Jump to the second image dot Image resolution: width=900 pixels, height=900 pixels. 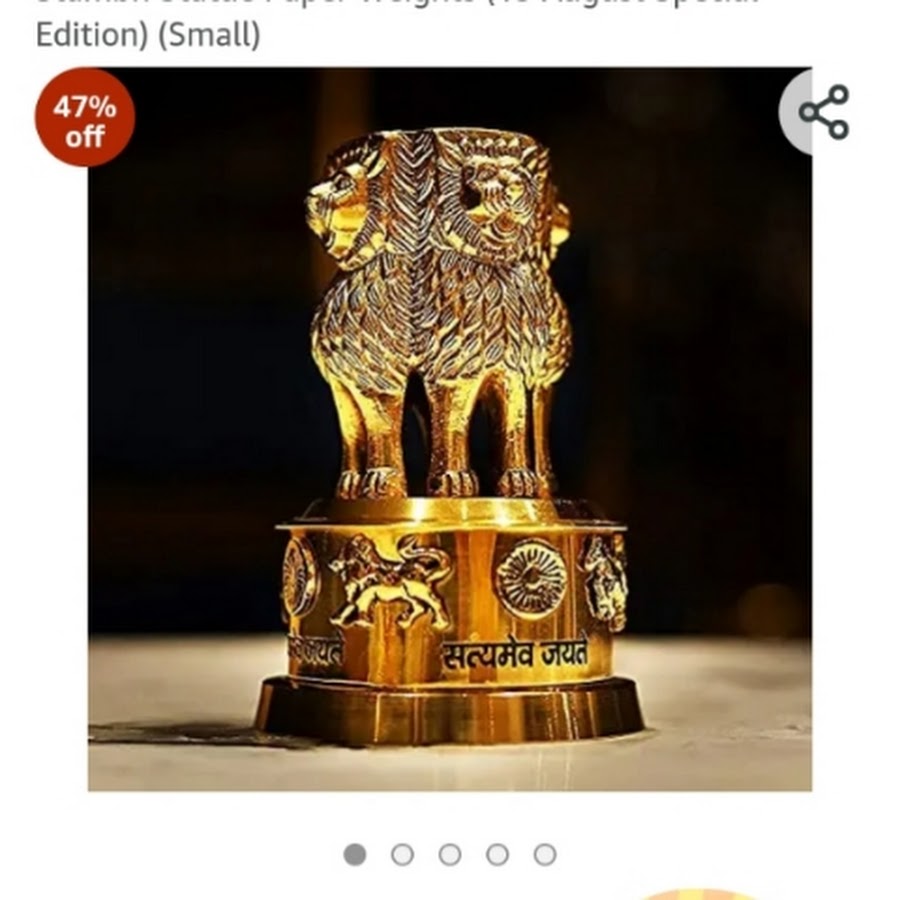click(402, 855)
